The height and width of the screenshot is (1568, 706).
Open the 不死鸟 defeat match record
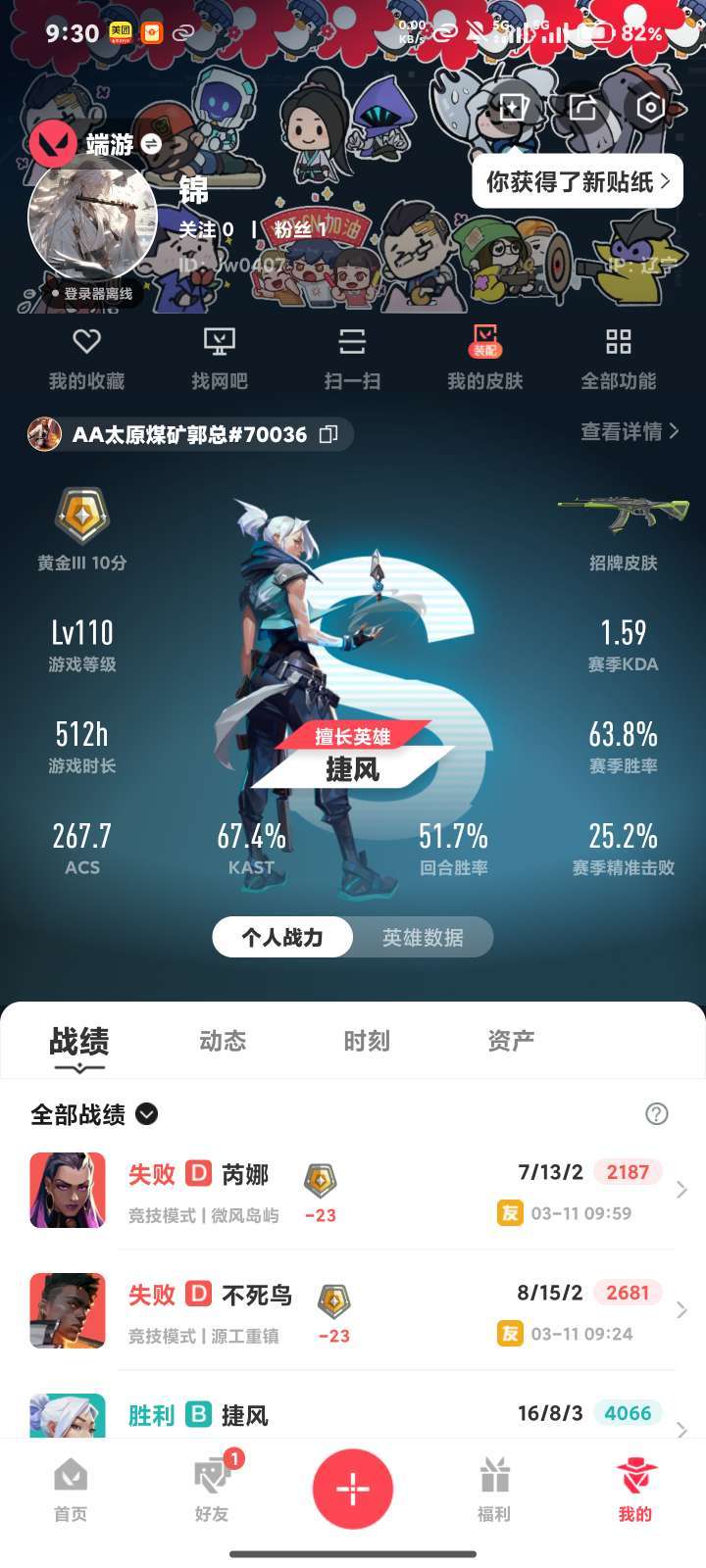[353, 1311]
